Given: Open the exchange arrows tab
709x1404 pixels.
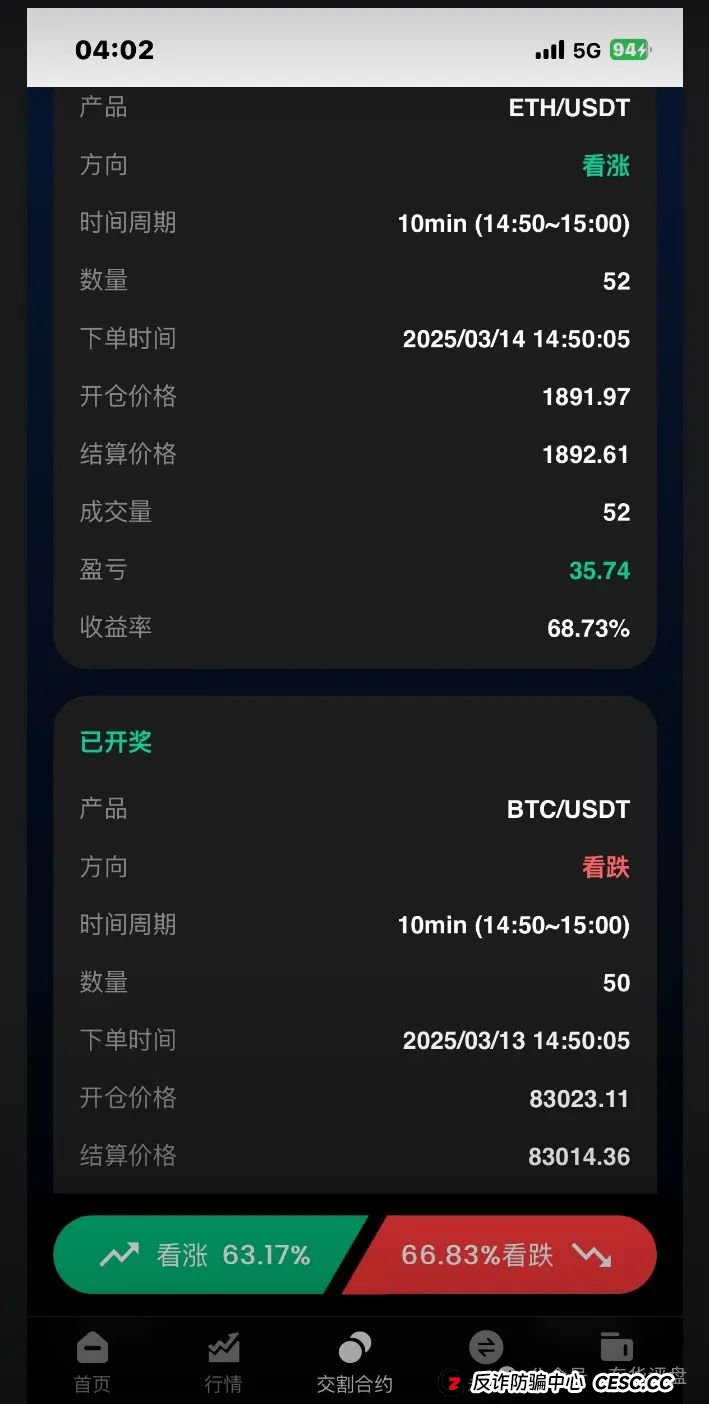Looking at the screenshot, I should [486, 1350].
